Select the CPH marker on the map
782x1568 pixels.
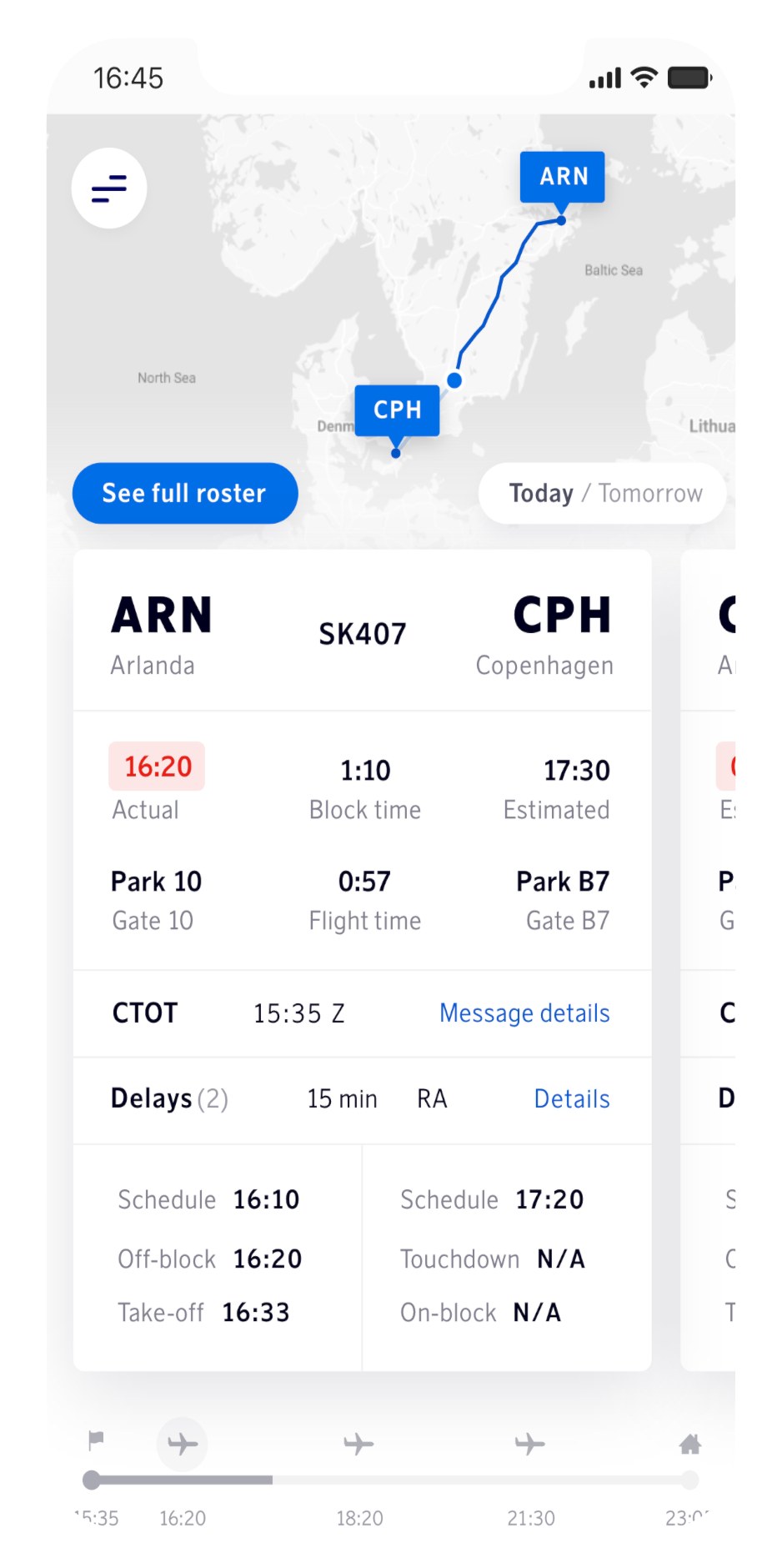pos(398,410)
